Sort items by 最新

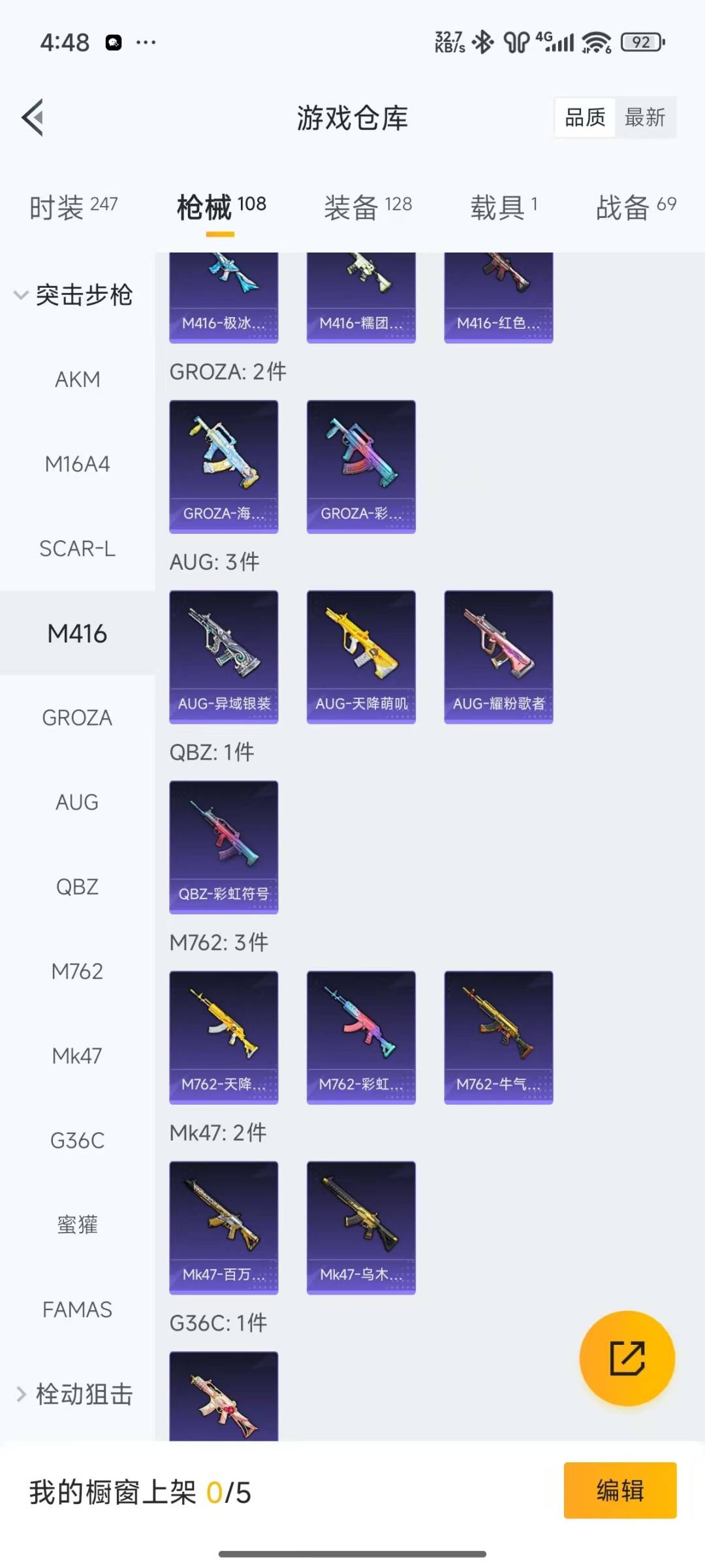point(644,117)
